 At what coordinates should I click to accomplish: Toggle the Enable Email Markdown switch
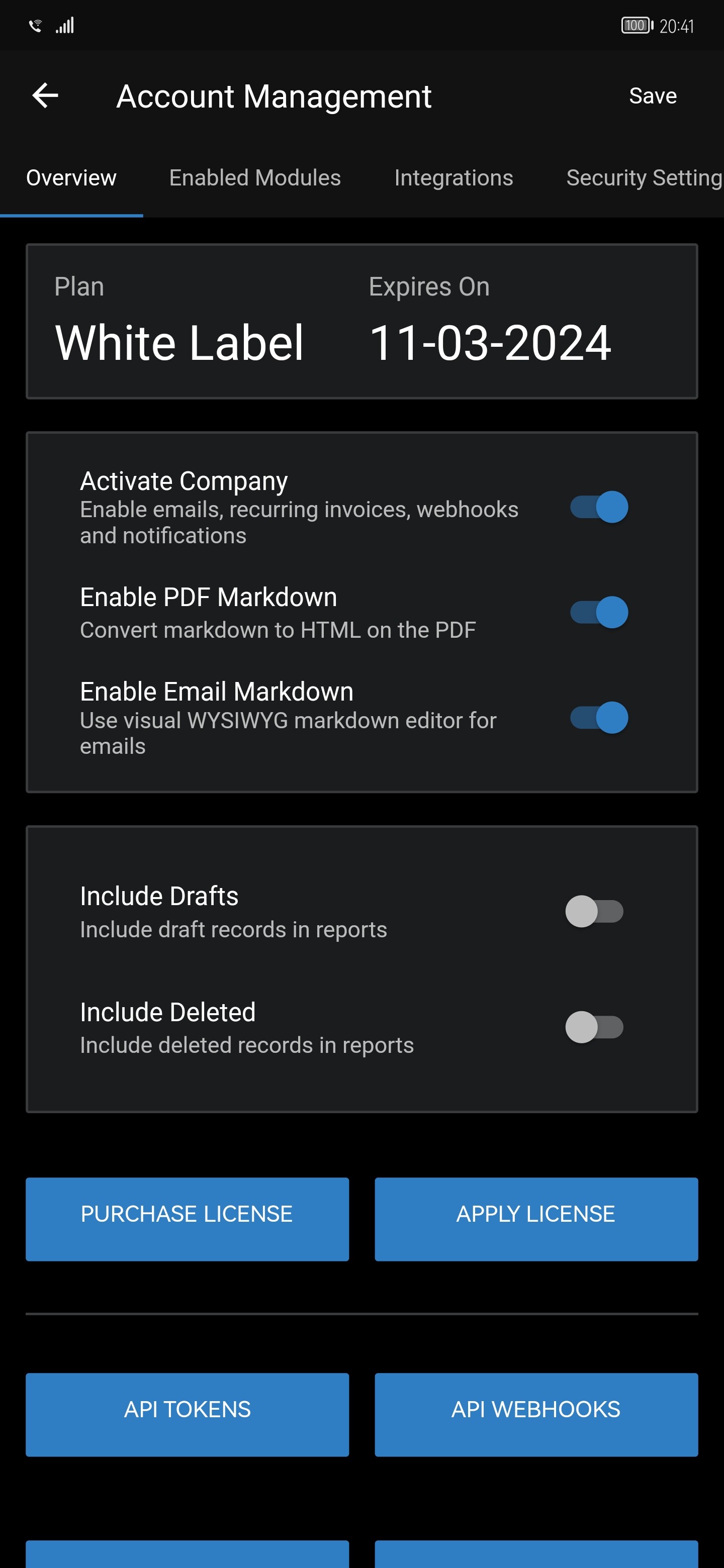[599, 717]
